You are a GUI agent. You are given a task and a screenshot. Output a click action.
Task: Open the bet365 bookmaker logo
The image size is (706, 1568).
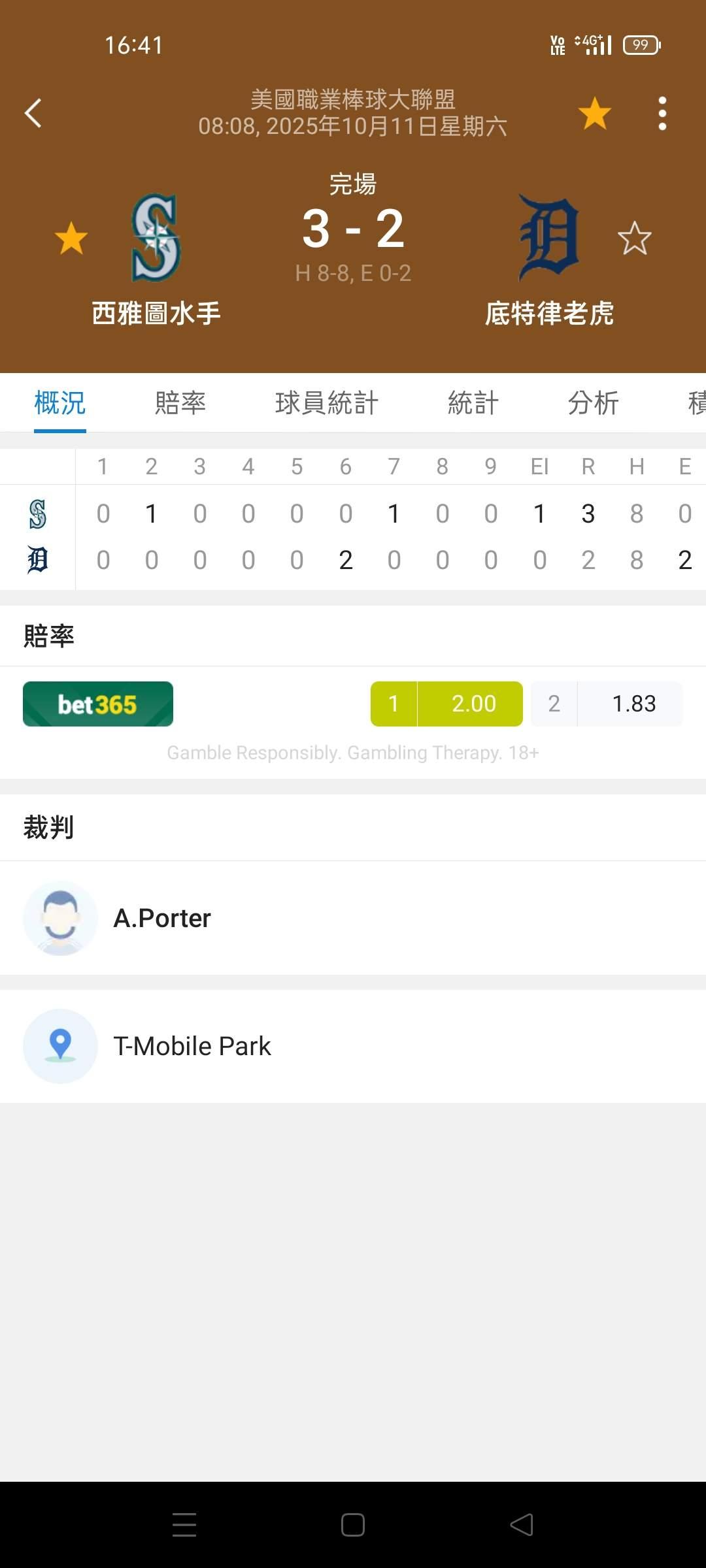98,704
